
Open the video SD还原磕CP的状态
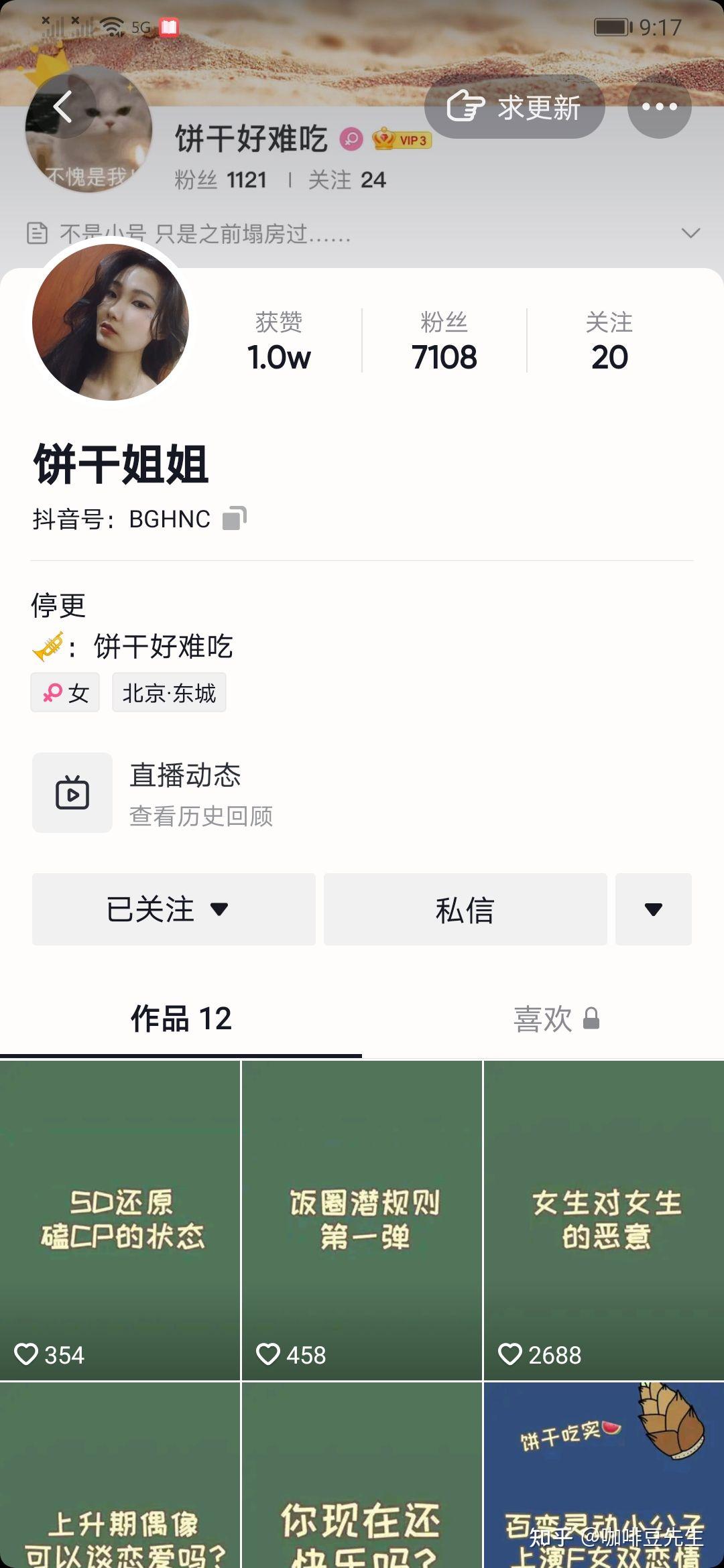point(121,1220)
